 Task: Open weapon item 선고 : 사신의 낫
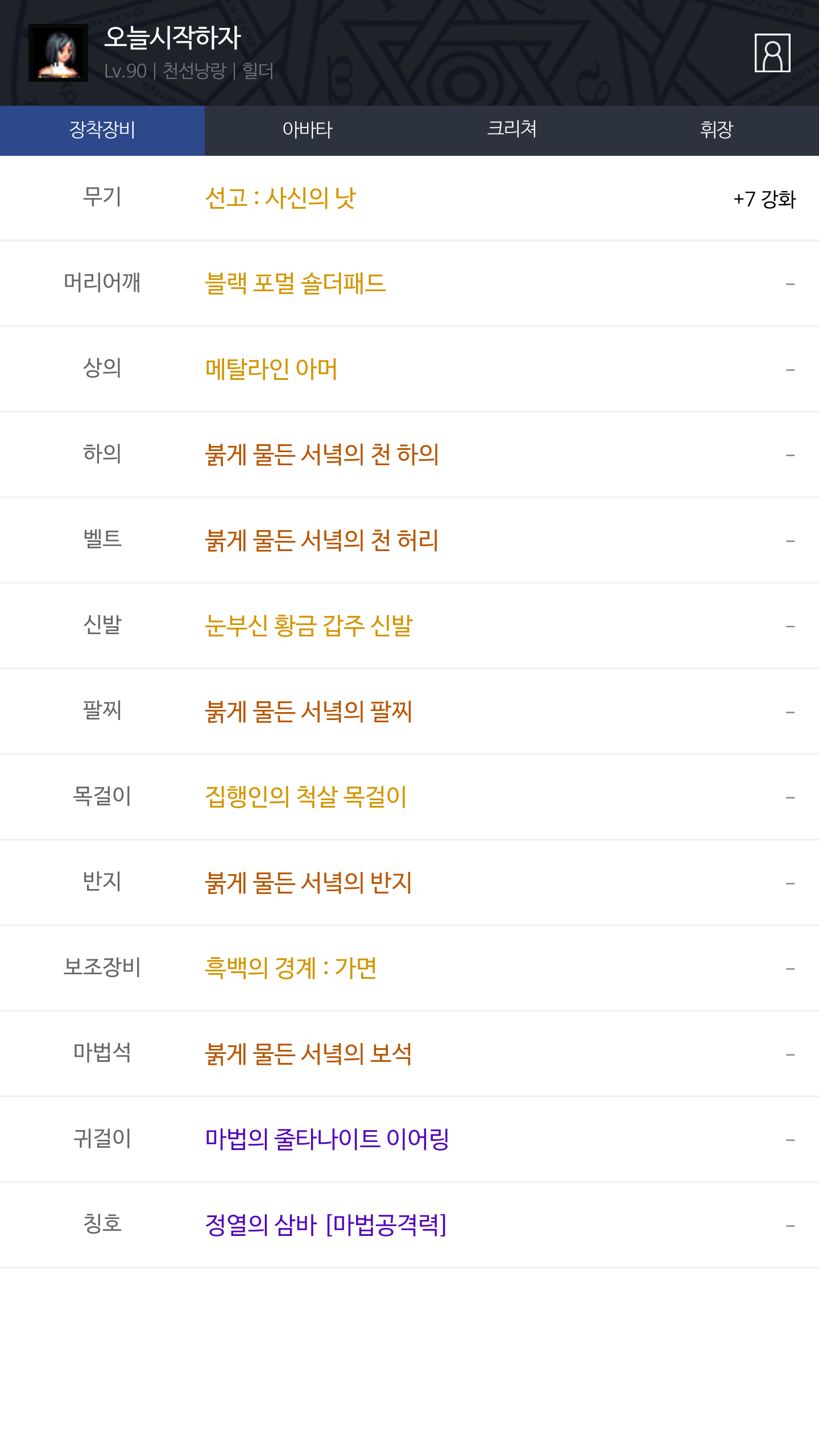[x=280, y=198]
